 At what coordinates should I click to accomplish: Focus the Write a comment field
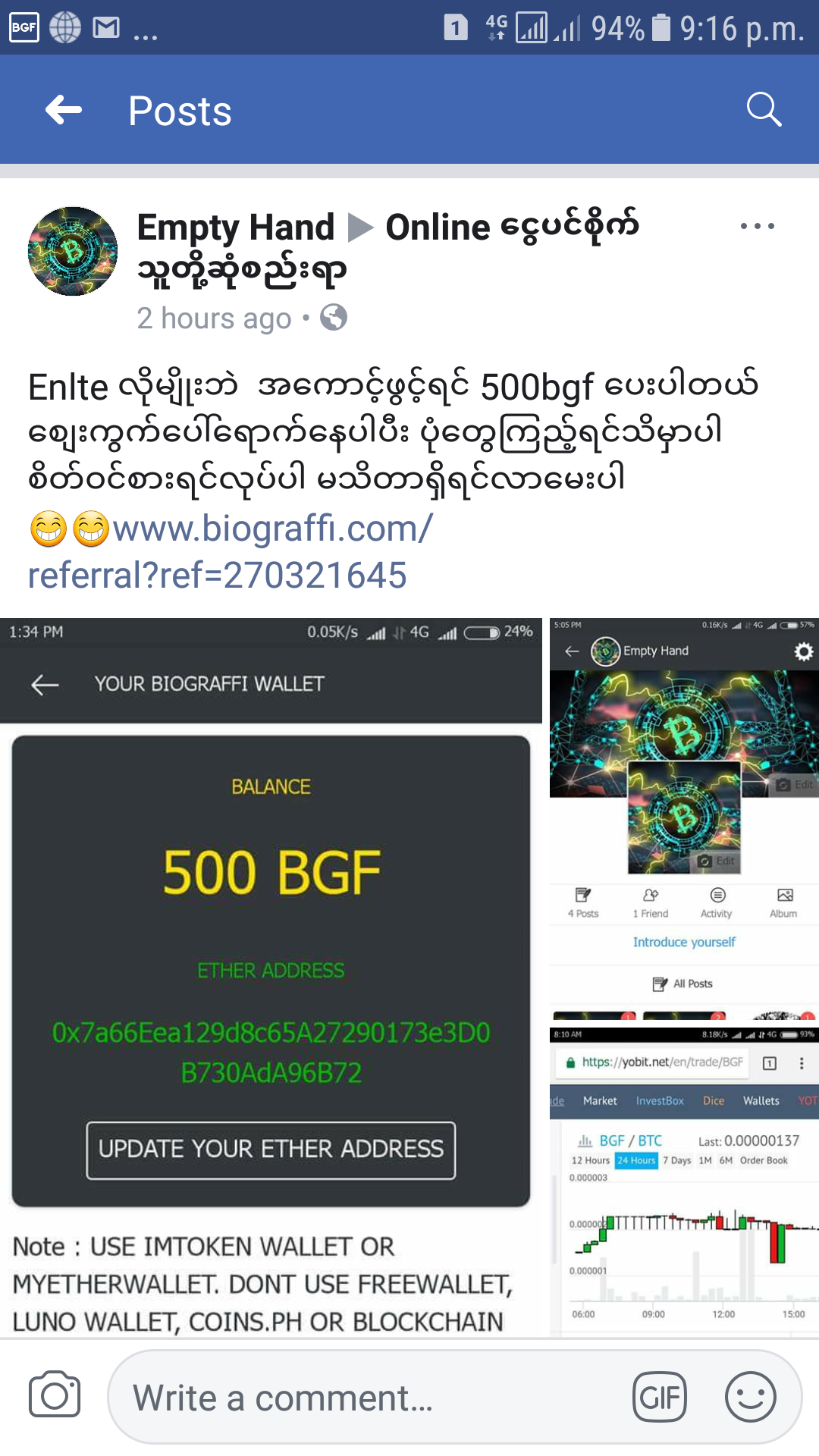(364, 1398)
